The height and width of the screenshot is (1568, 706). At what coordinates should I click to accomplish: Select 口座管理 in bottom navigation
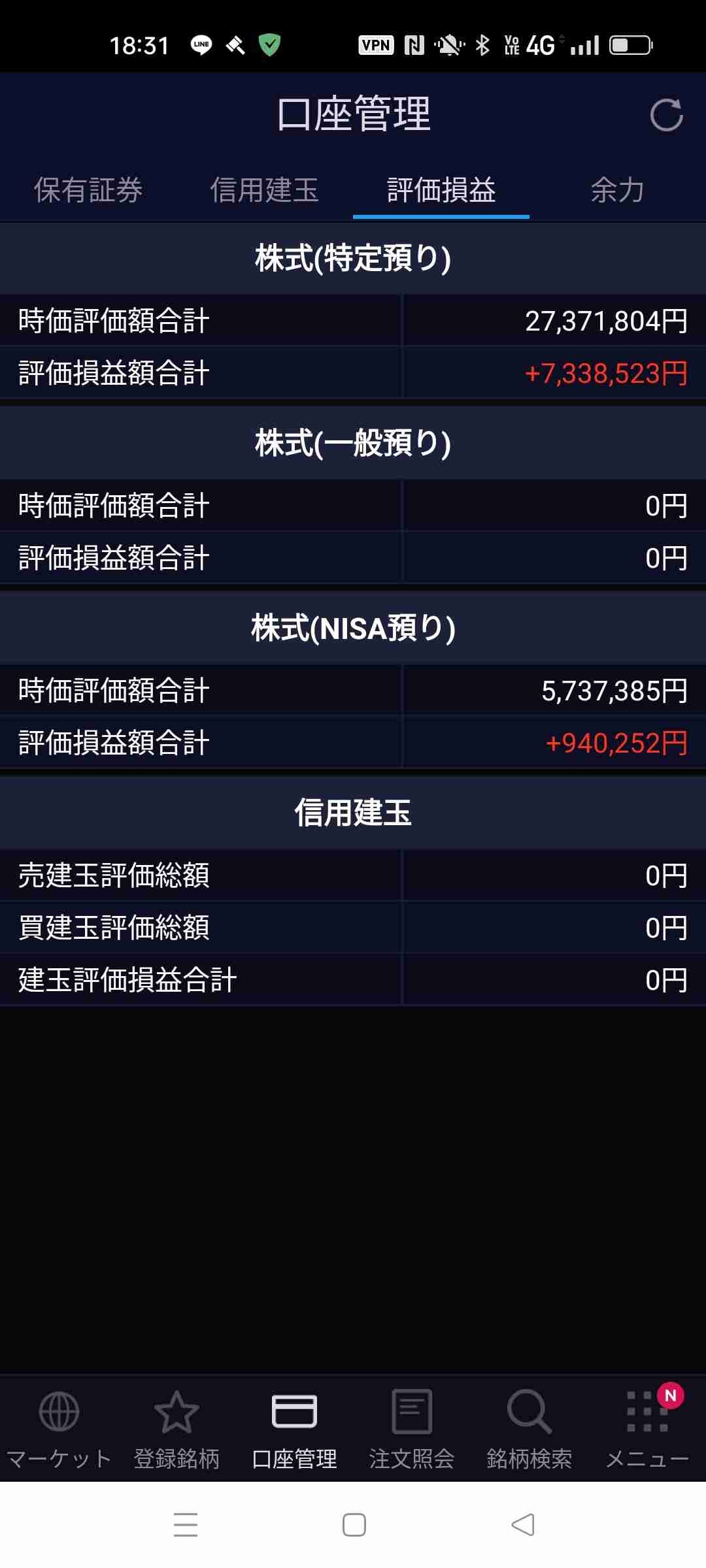coord(294,1429)
